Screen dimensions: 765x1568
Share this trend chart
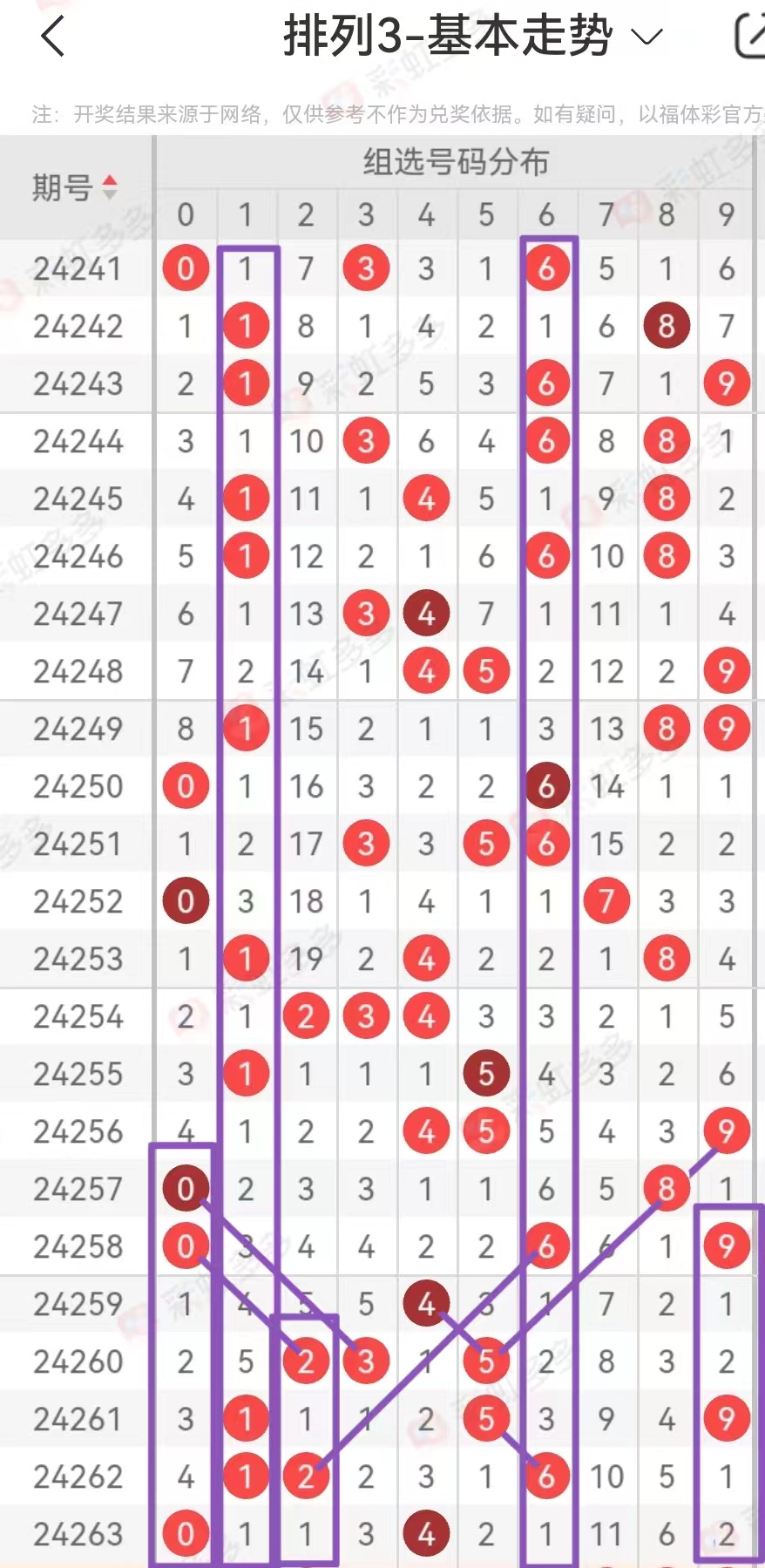[750, 37]
